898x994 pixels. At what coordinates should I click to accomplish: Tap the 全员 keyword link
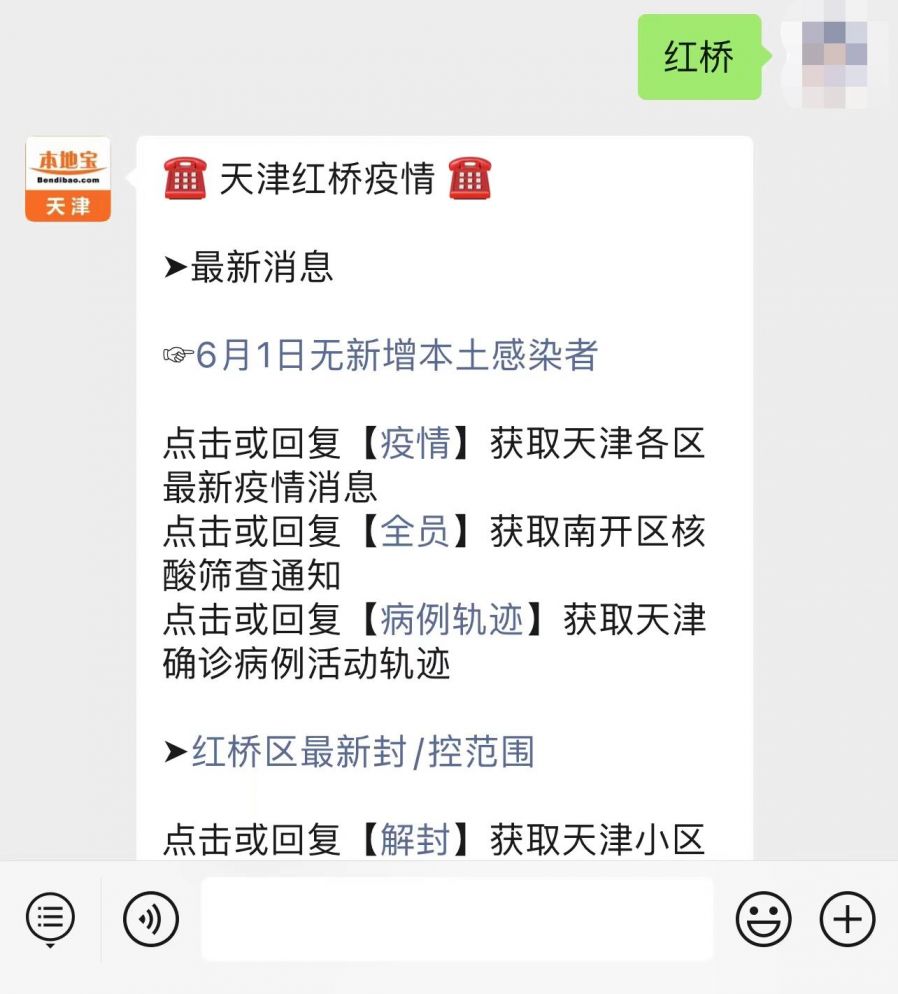pos(415,531)
